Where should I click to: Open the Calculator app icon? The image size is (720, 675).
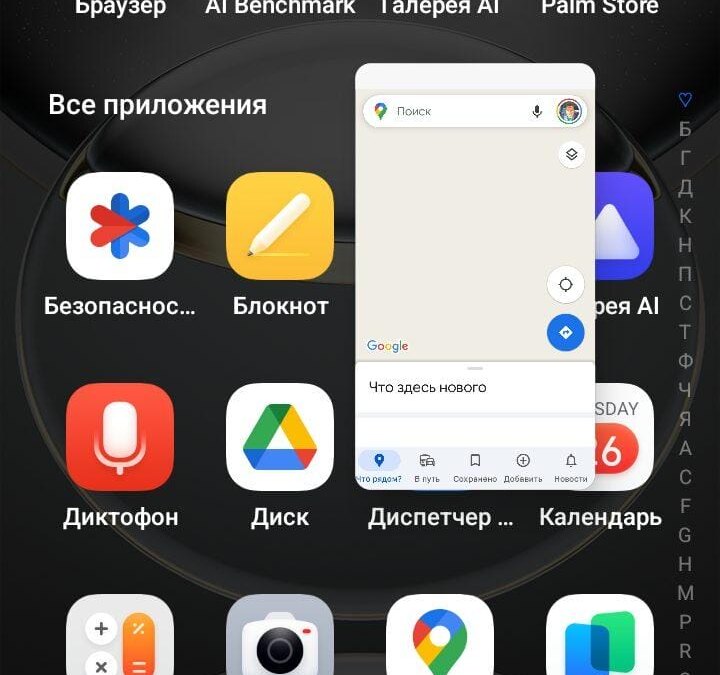tap(119, 640)
